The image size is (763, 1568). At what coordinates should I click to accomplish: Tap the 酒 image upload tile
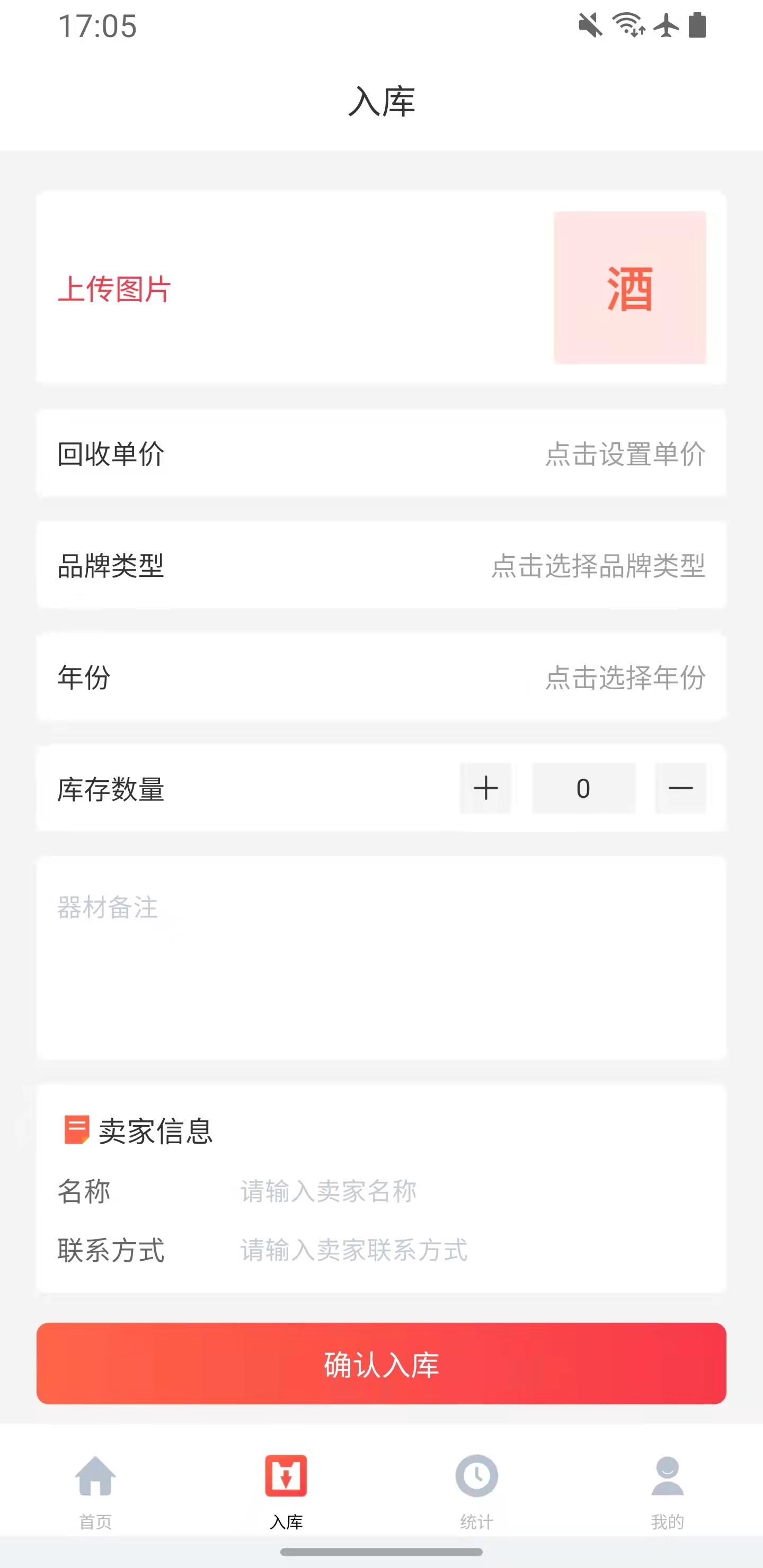(629, 287)
